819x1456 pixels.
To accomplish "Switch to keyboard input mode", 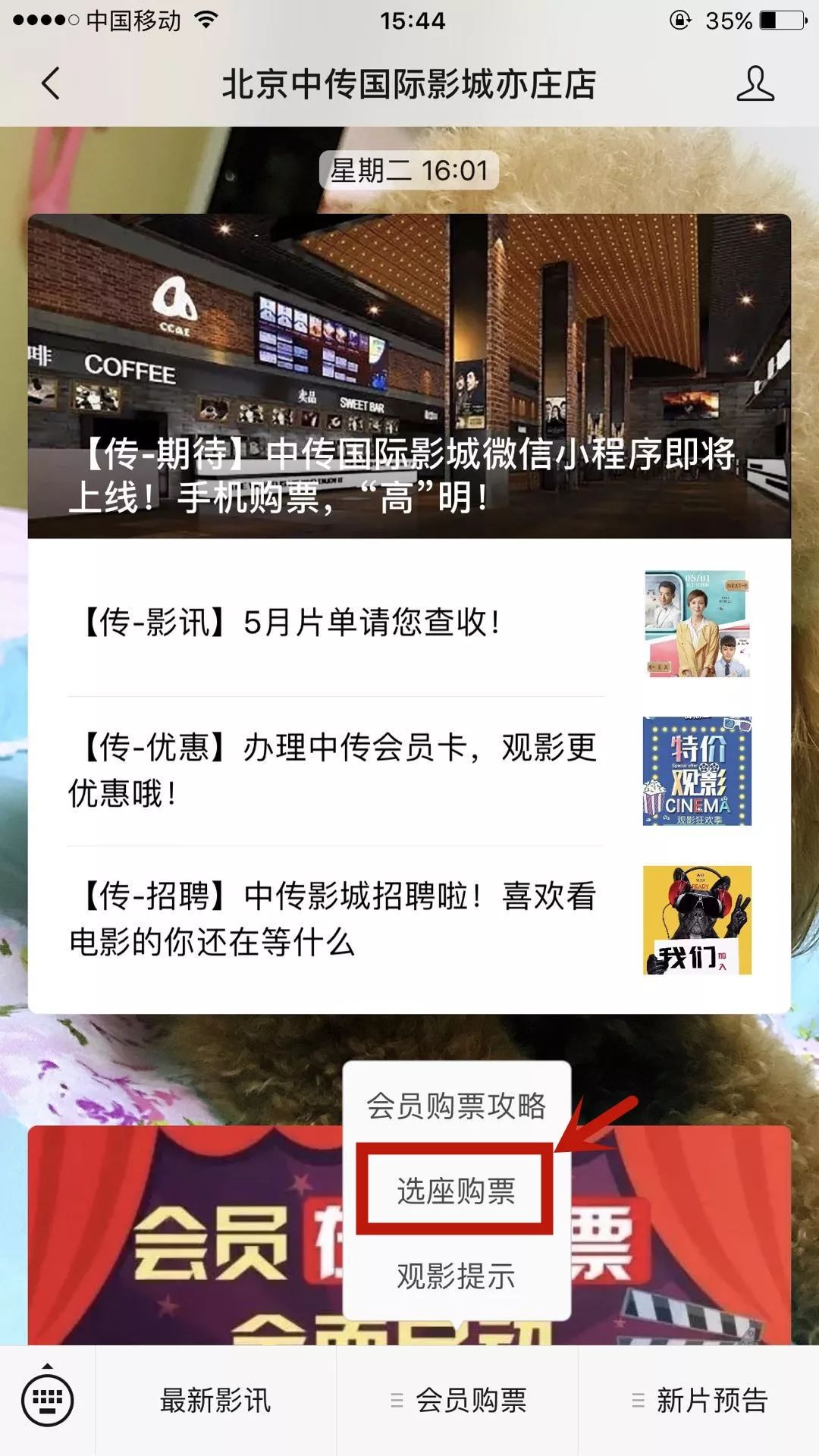I will click(47, 1400).
